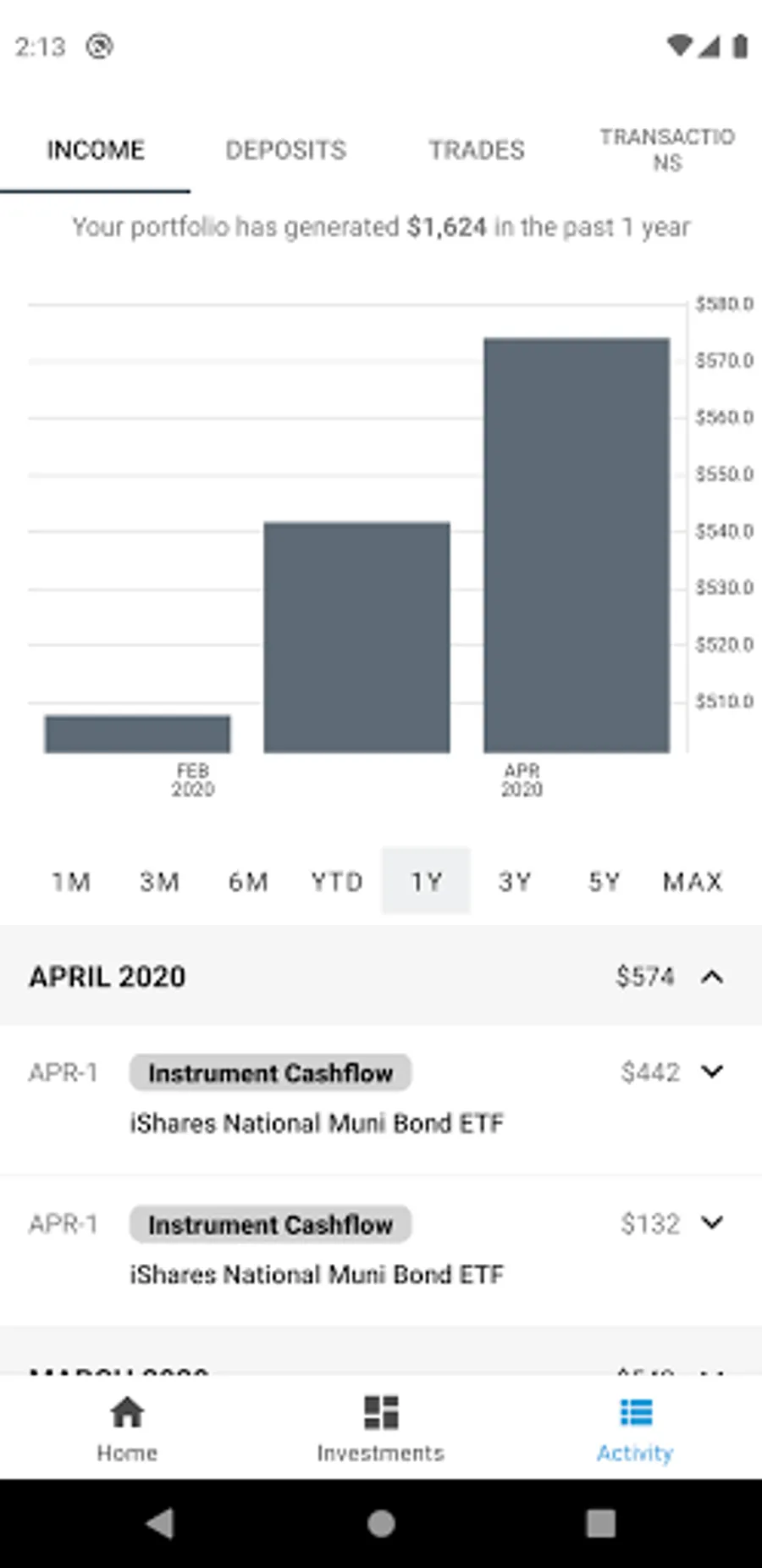The image size is (762, 1568).
Task: Choose the 3M time range
Action: pyautogui.click(x=160, y=881)
